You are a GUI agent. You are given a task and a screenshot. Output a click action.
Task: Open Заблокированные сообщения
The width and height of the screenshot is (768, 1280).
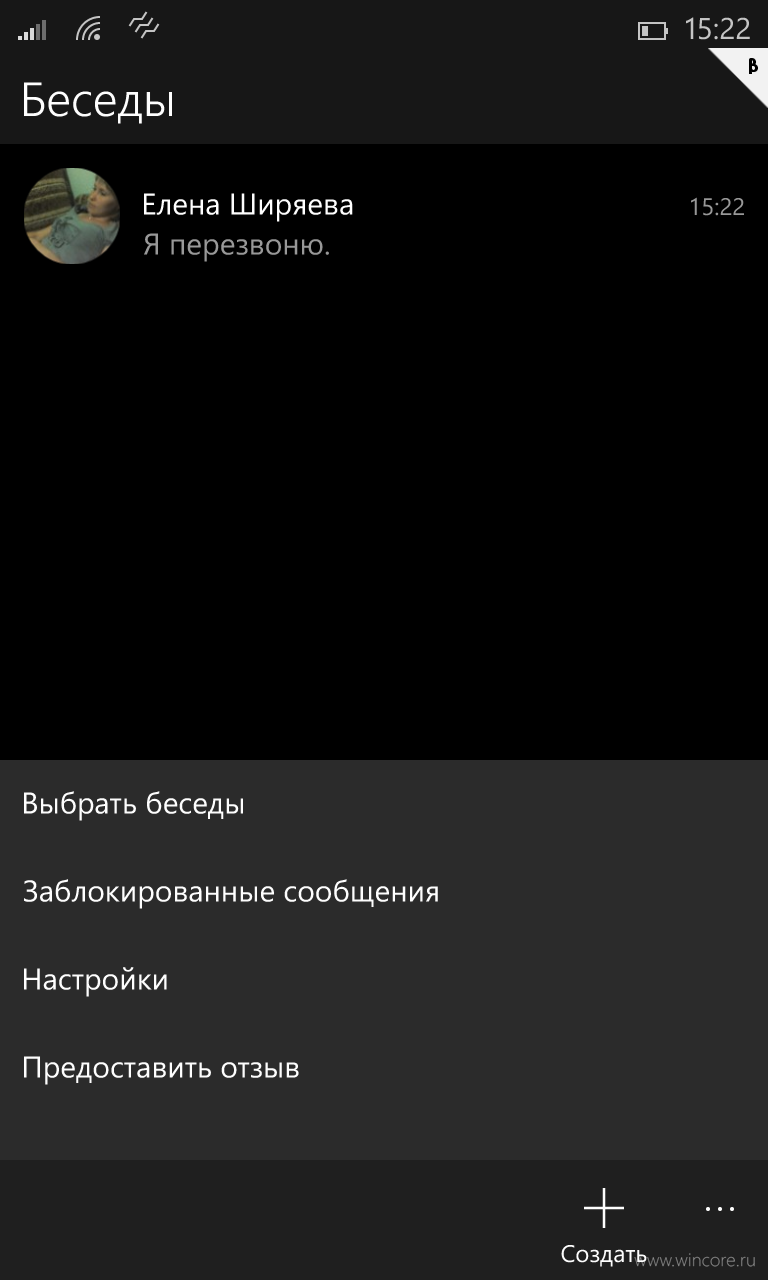(384, 892)
